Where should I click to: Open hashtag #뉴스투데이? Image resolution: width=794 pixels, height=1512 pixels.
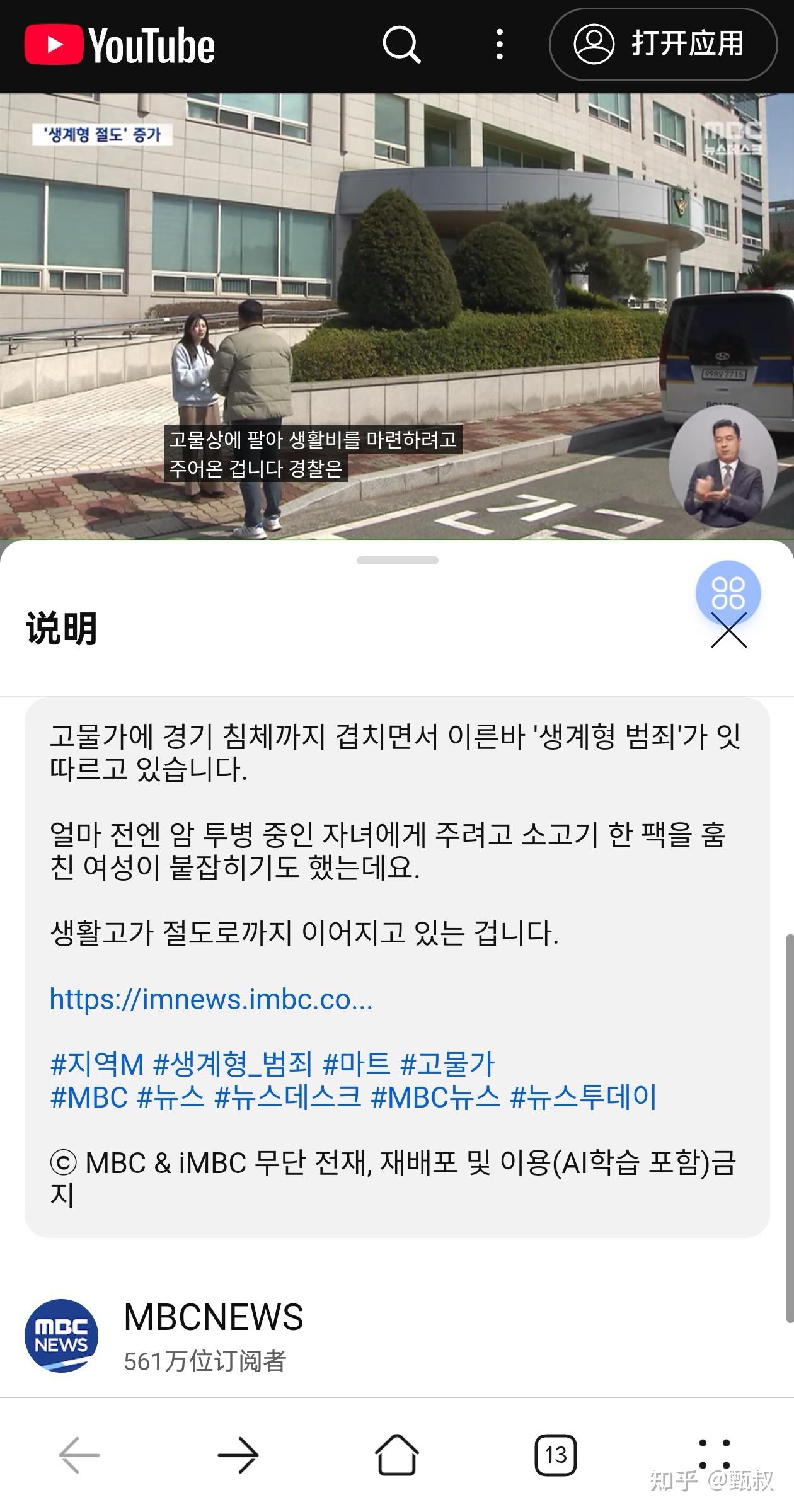[583, 1097]
